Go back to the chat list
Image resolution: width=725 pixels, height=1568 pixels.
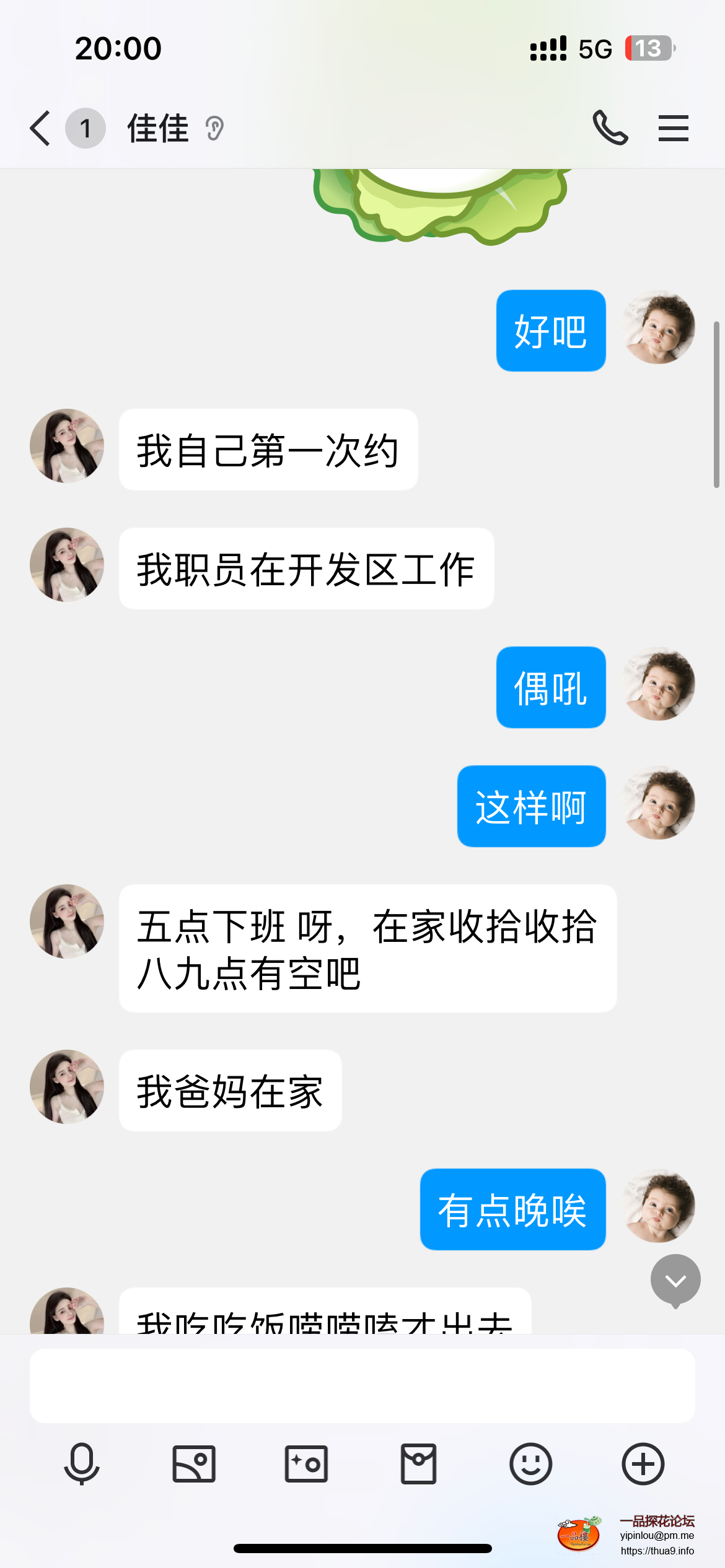pyautogui.click(x=41, y=128)
